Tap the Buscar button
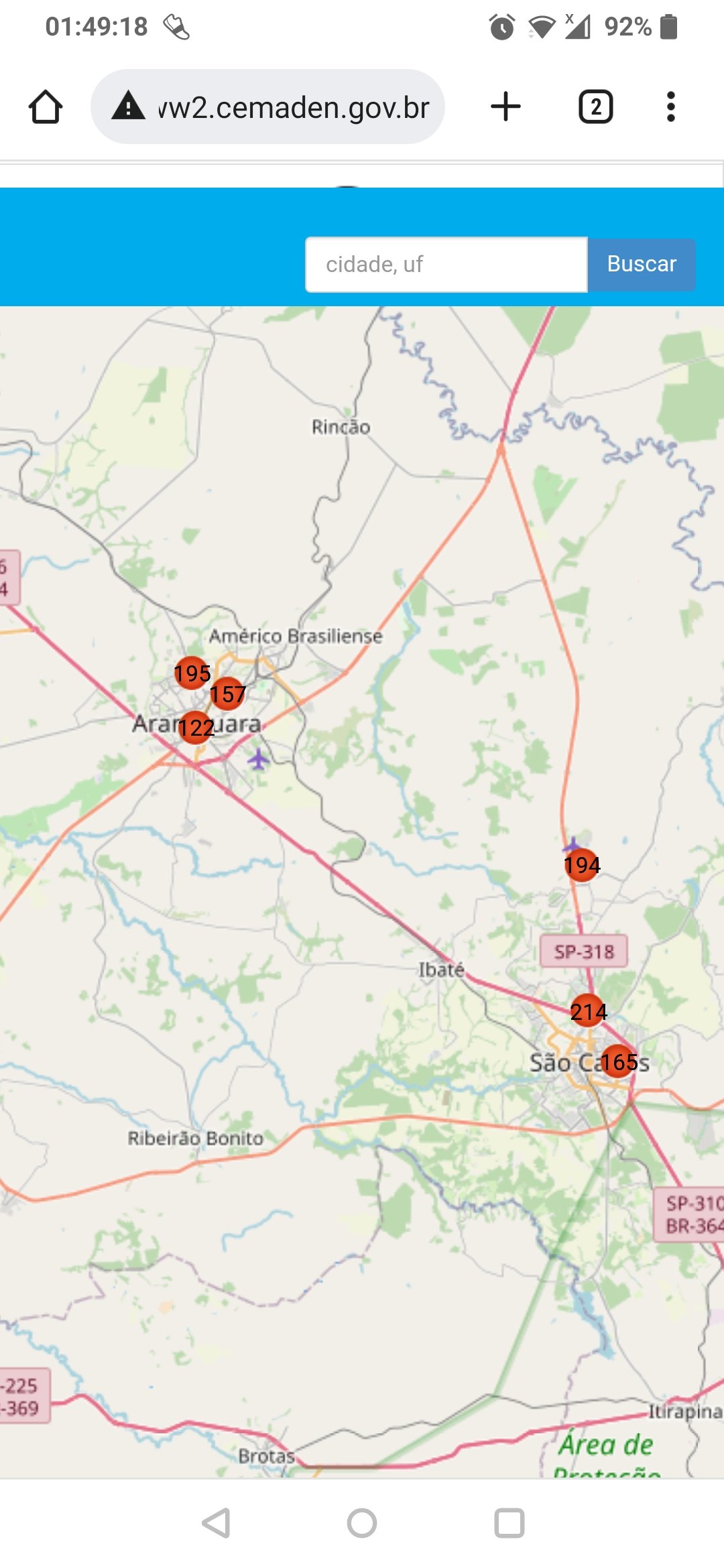 (x=642, y=265)
